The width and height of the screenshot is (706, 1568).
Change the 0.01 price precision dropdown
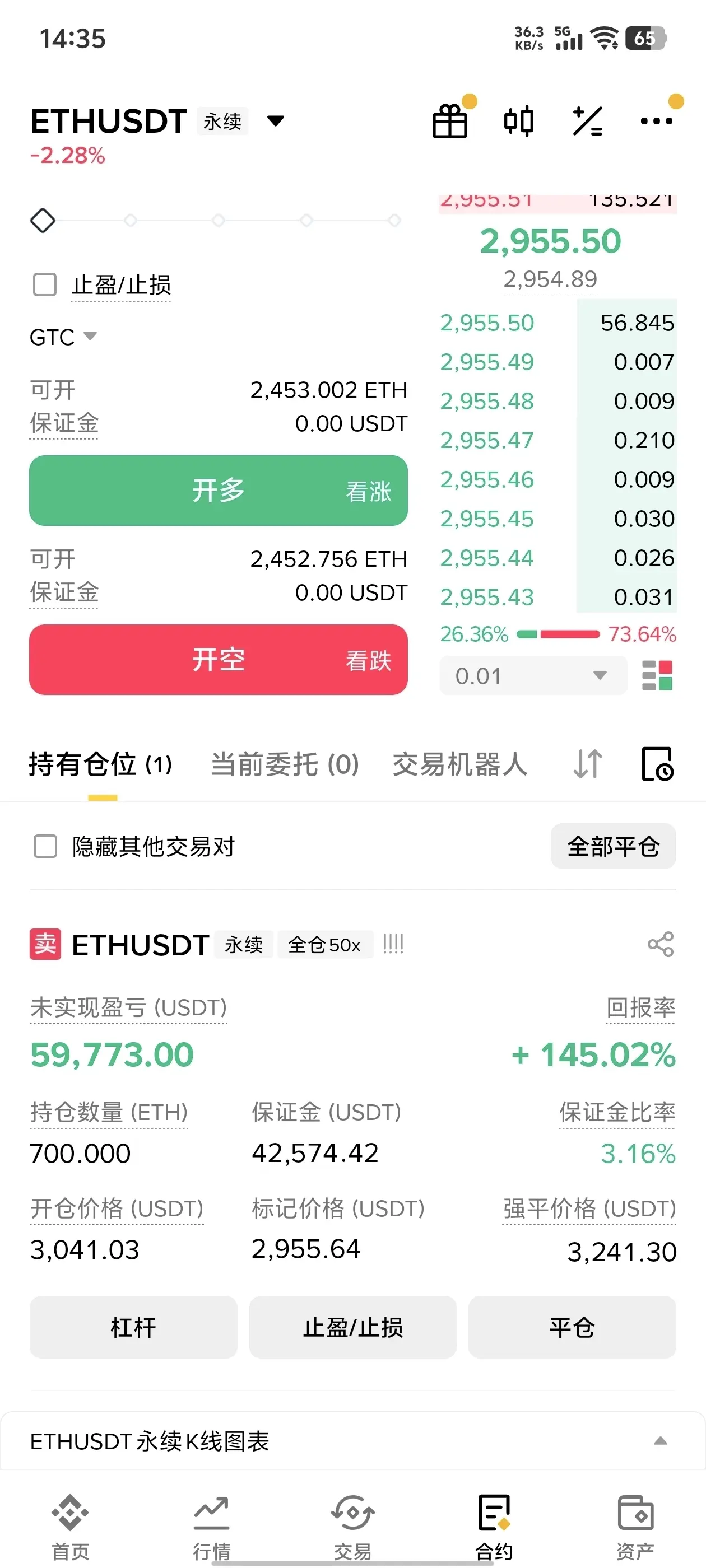[533, 676]
